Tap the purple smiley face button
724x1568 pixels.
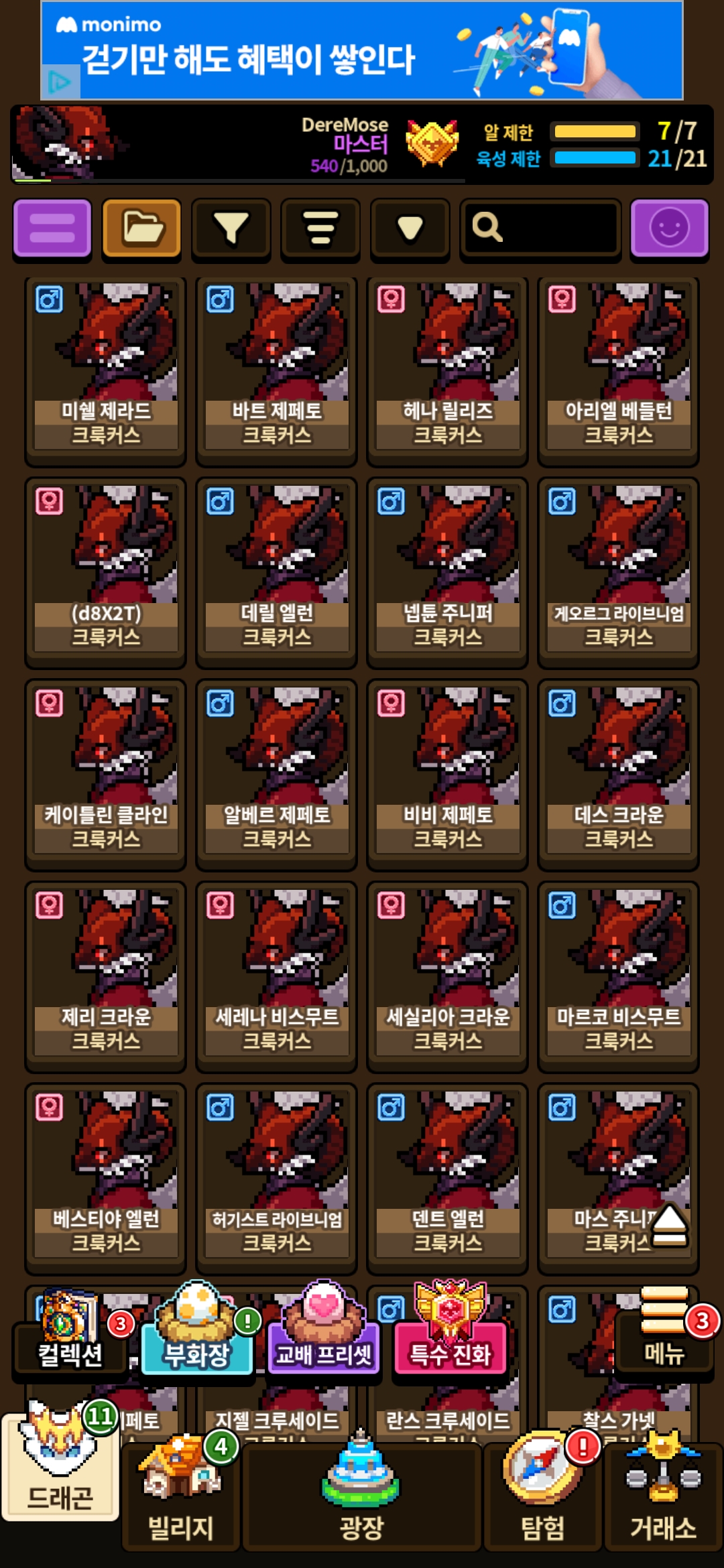[x=669, y=228]
